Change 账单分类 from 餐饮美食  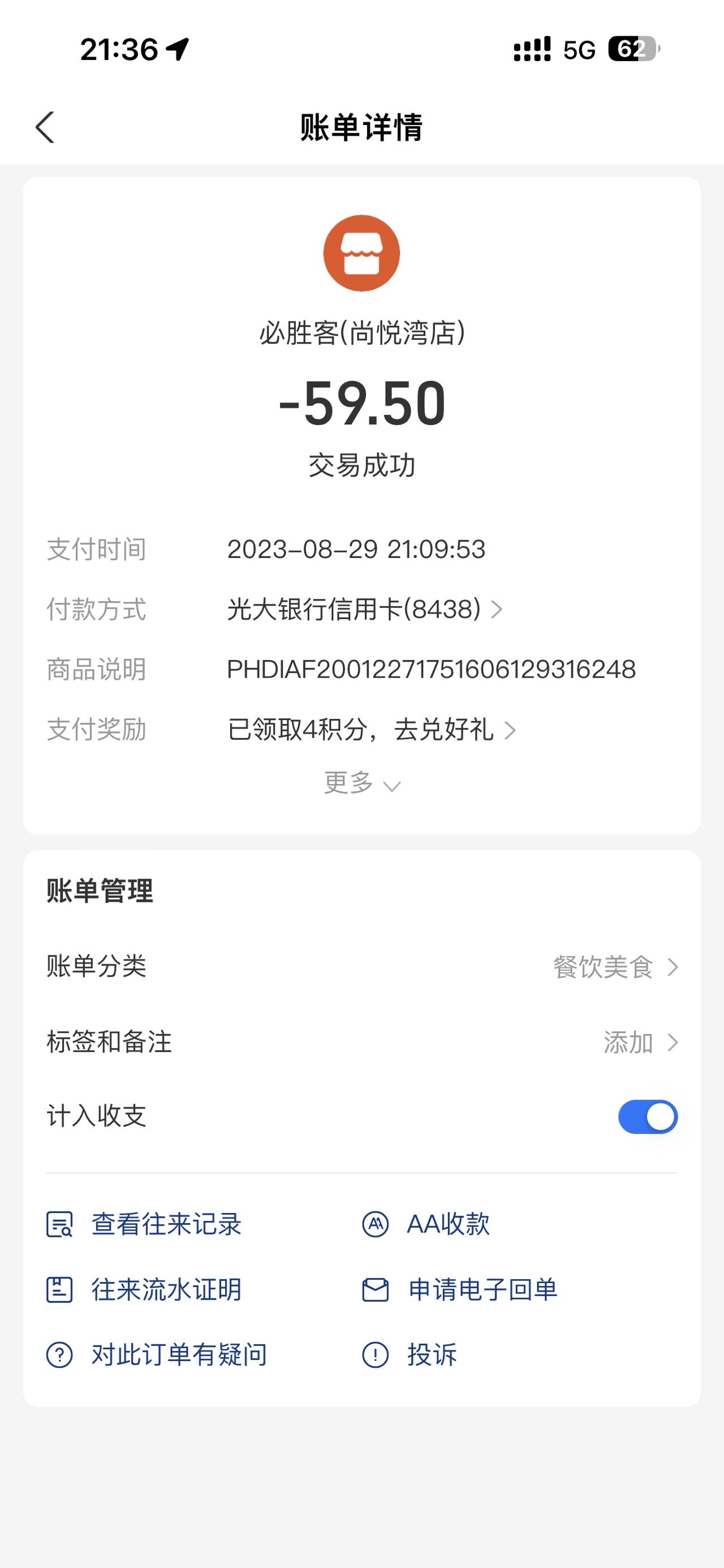[361, 967]
